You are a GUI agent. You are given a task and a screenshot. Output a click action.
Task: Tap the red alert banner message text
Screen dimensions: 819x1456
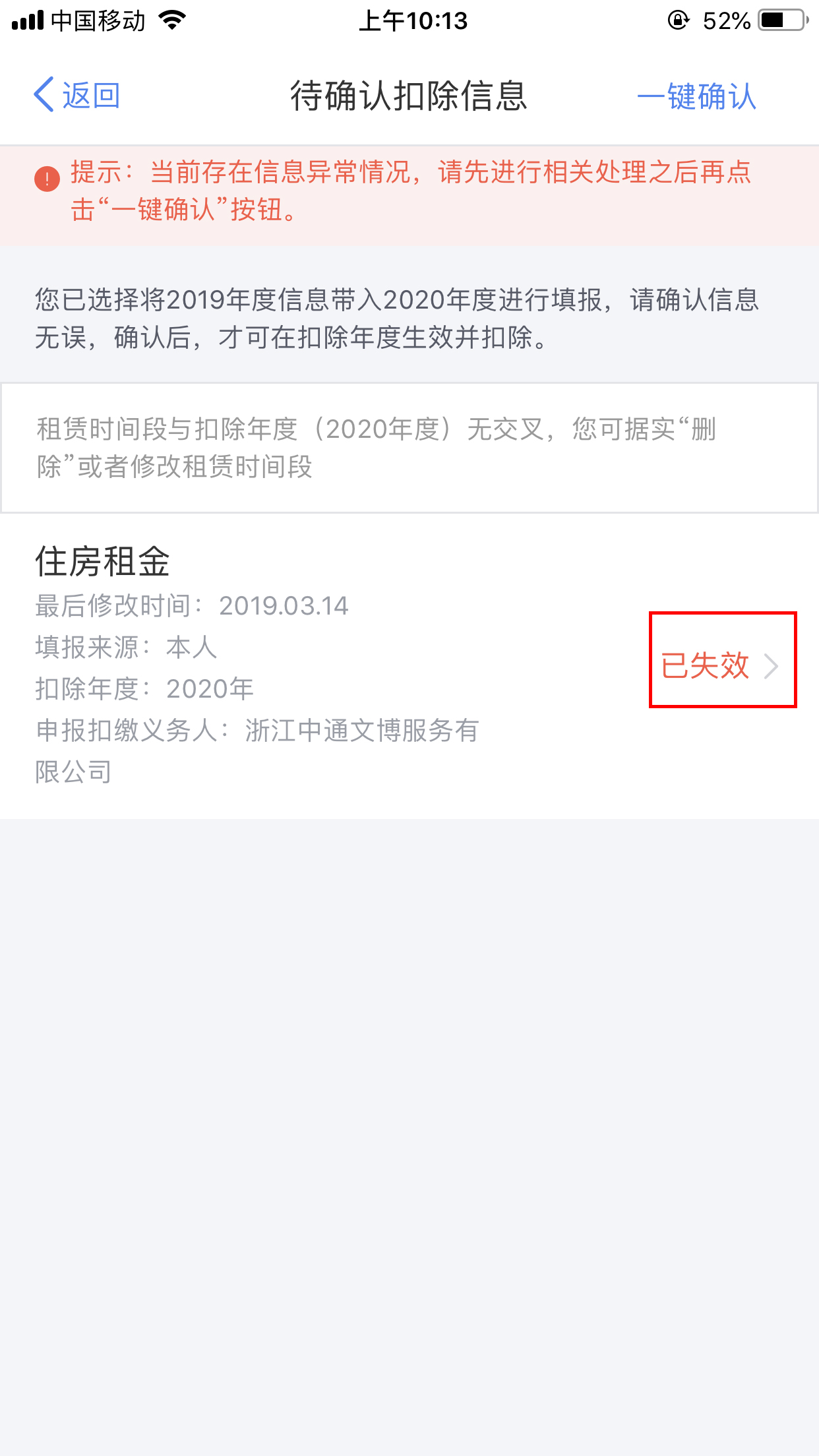[x=409, y=191]
